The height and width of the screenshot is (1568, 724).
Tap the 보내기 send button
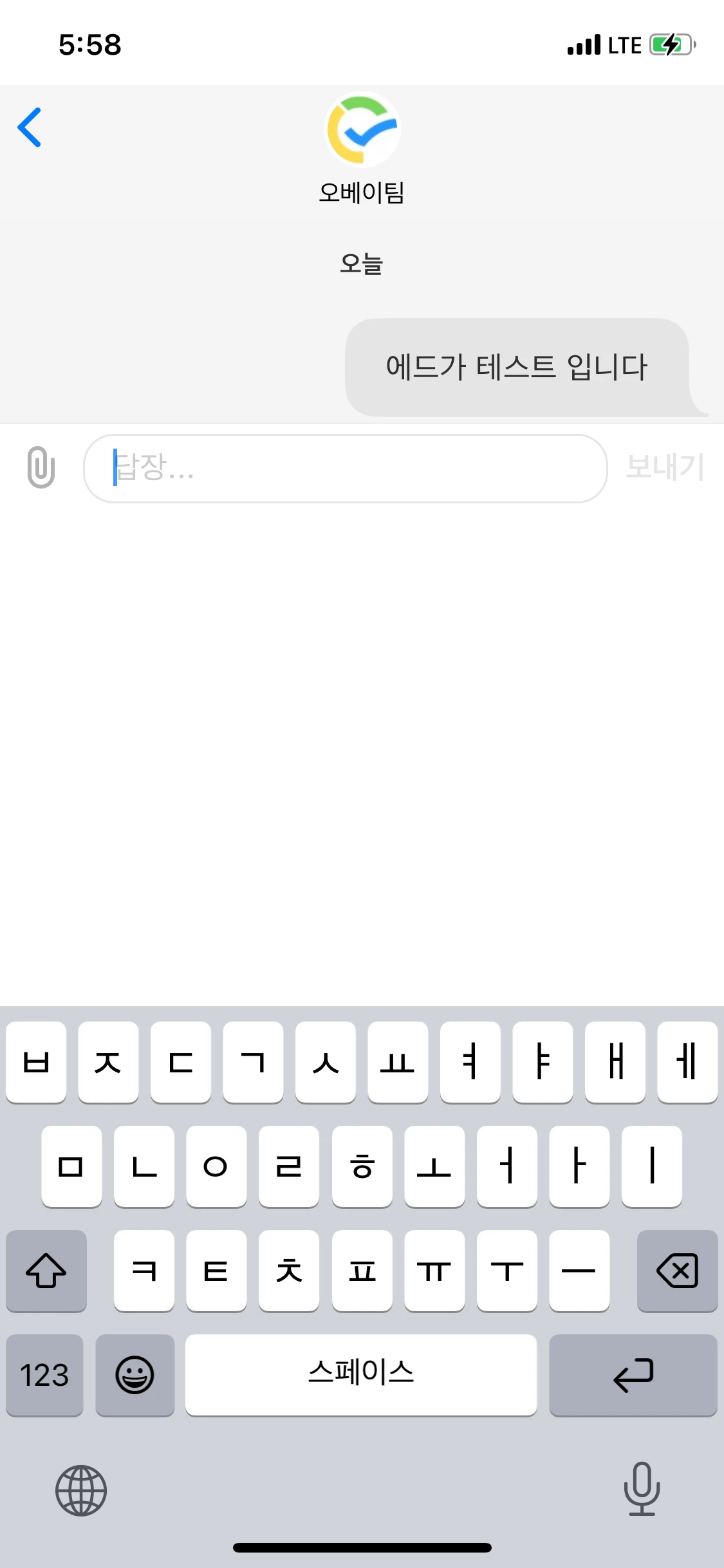pyautogui.click(x=665, y=467)
